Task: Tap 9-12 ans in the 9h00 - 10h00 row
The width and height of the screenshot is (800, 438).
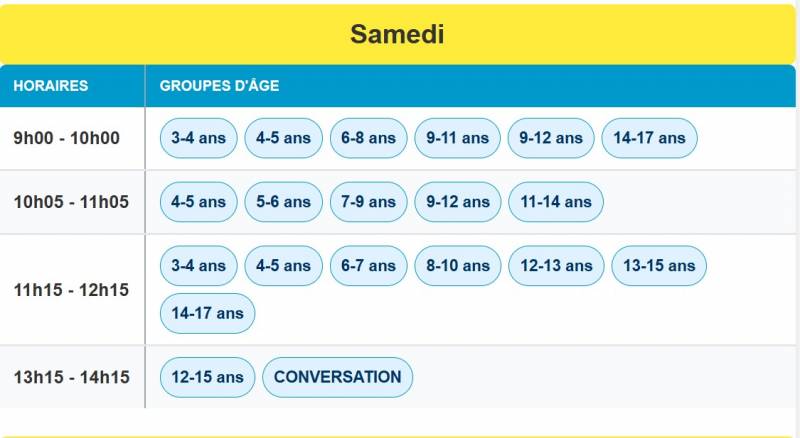Action: click(550, 138)
